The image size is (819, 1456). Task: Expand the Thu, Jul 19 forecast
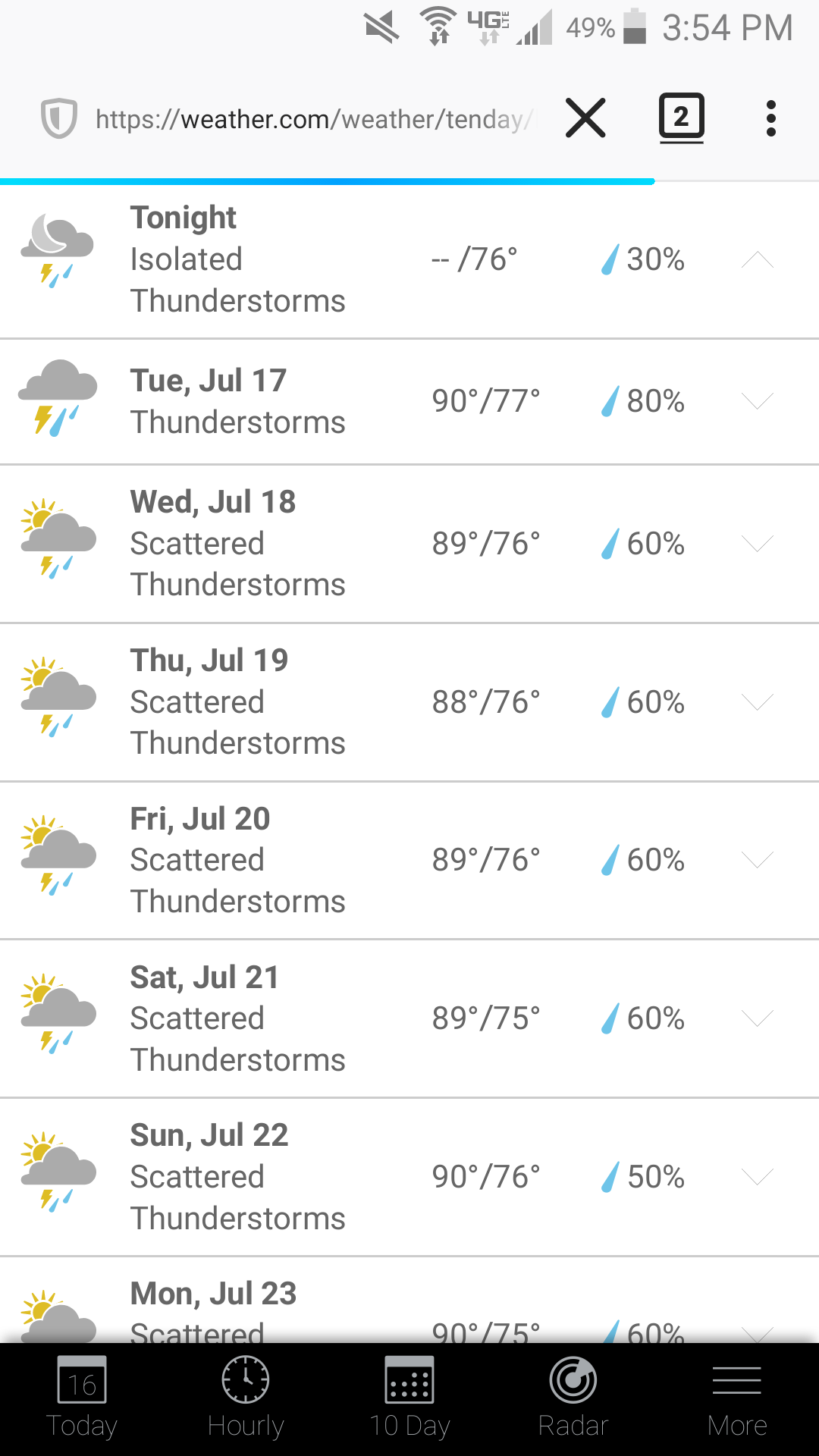[x=757, y=702]
